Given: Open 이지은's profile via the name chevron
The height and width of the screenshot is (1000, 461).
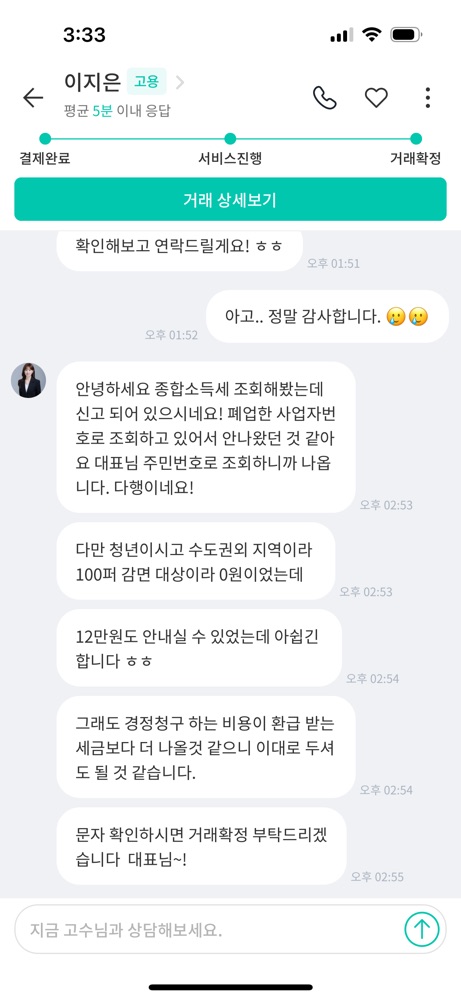Looking at the screenshot, I should (x=180, y=82).
